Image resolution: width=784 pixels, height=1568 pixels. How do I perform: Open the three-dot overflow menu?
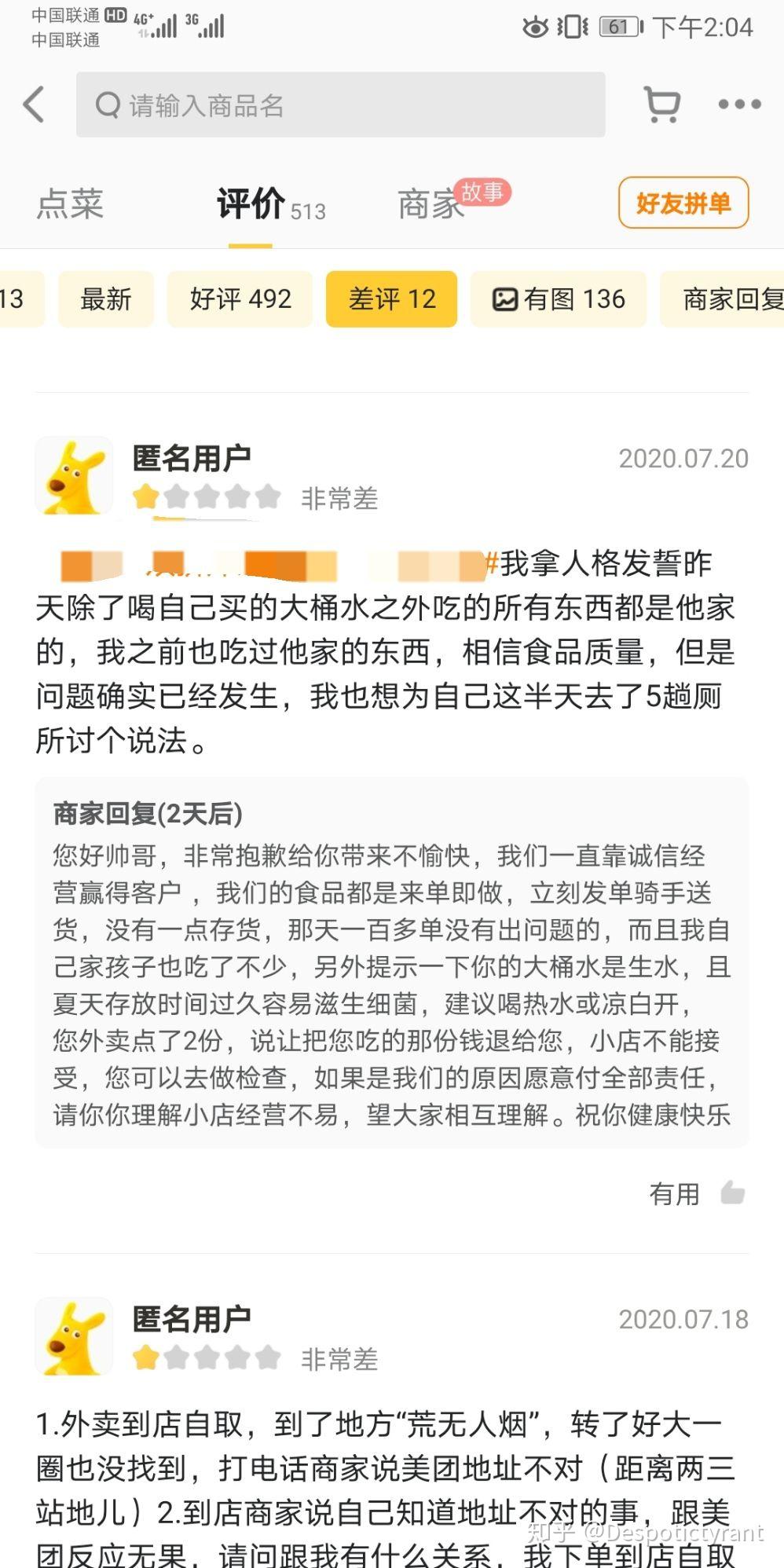[739, 104]
